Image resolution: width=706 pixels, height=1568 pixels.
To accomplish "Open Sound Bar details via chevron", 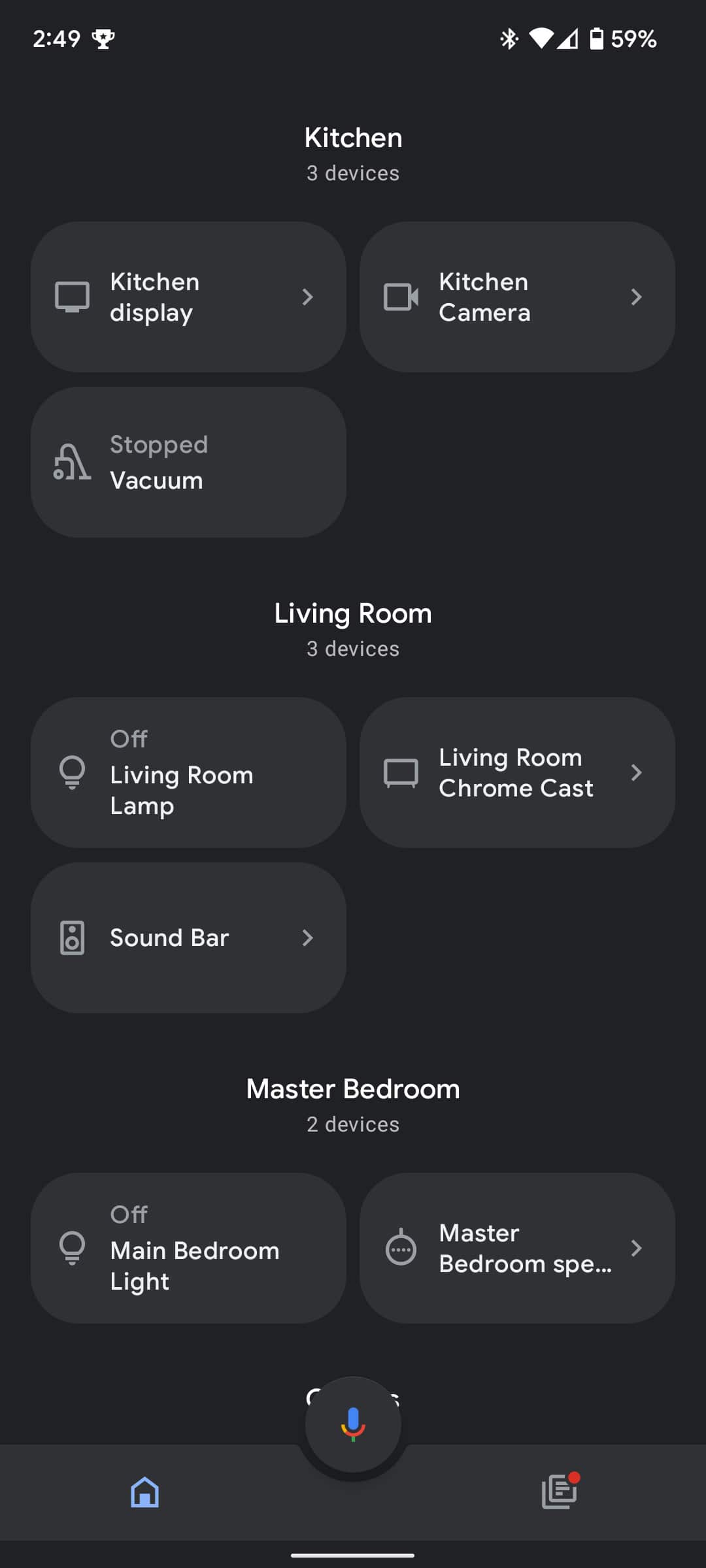I will click(x=307, y=938).
